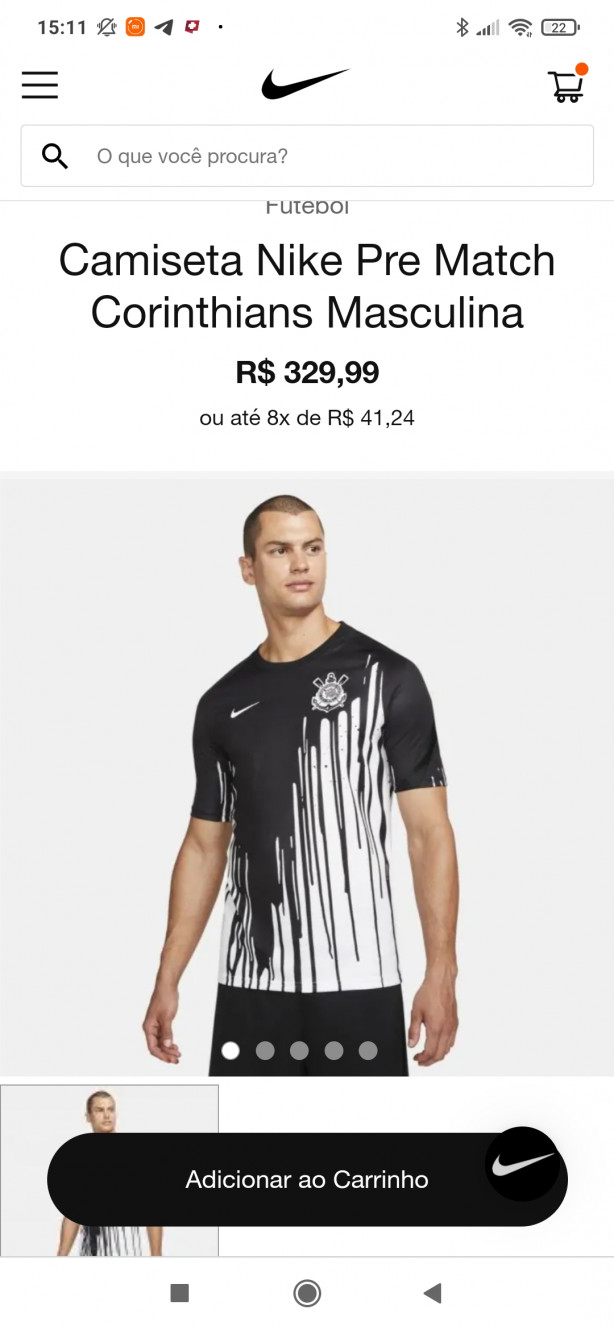Return to the home screen
This screenshot has width=614, height=1330.
click(307, 1293)
